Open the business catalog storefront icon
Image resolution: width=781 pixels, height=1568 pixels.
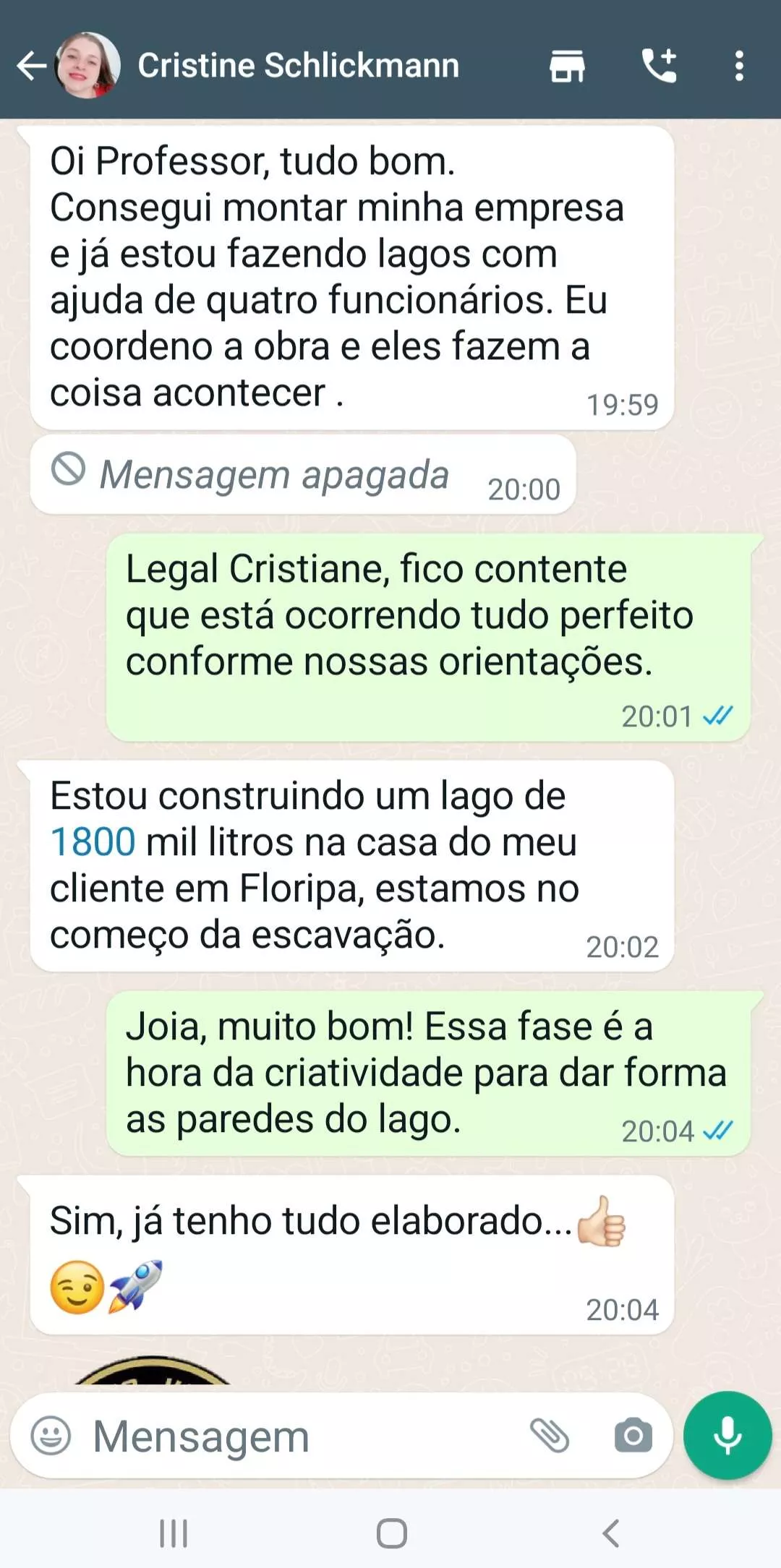click(x=567, y=67)
